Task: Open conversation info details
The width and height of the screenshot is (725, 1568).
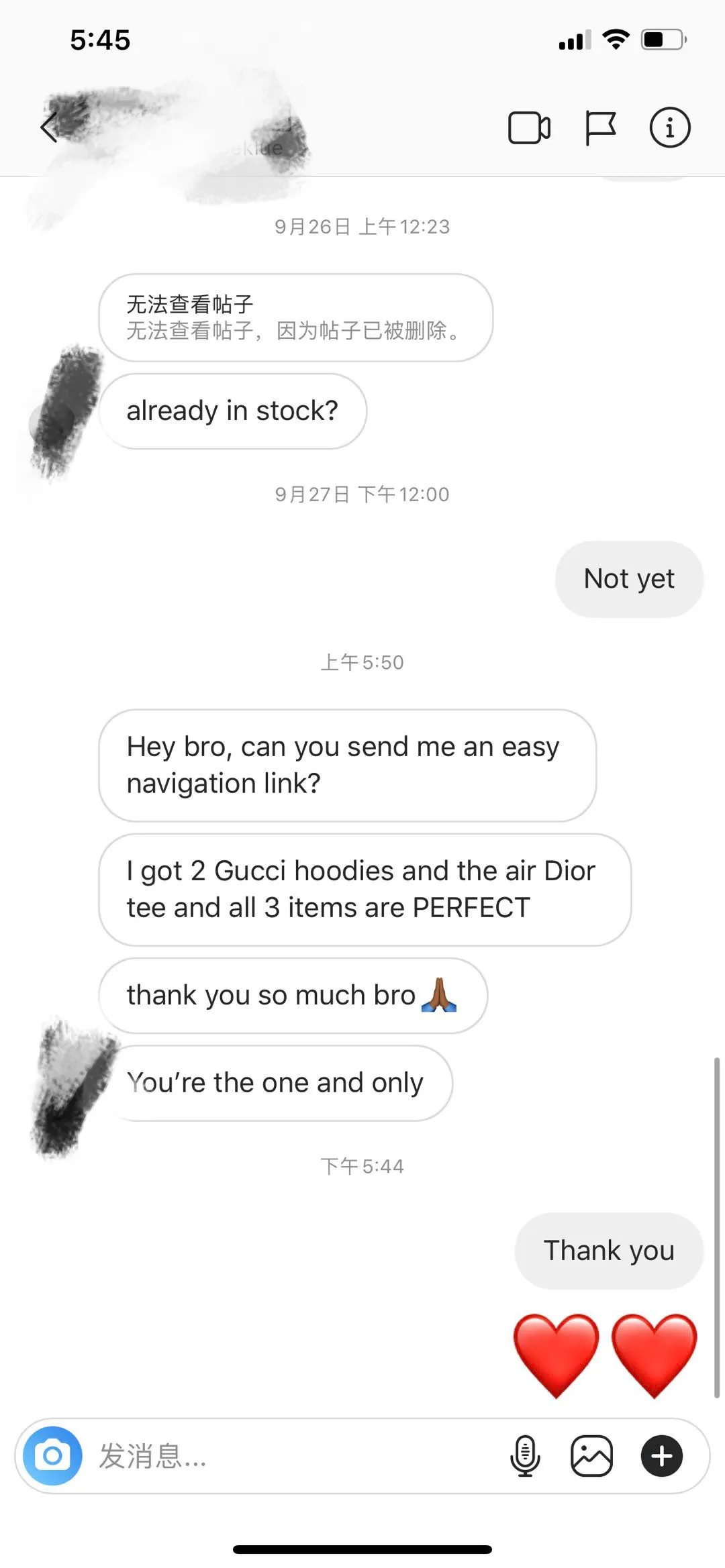Action: pyautogui.click(x=669, y=127)
